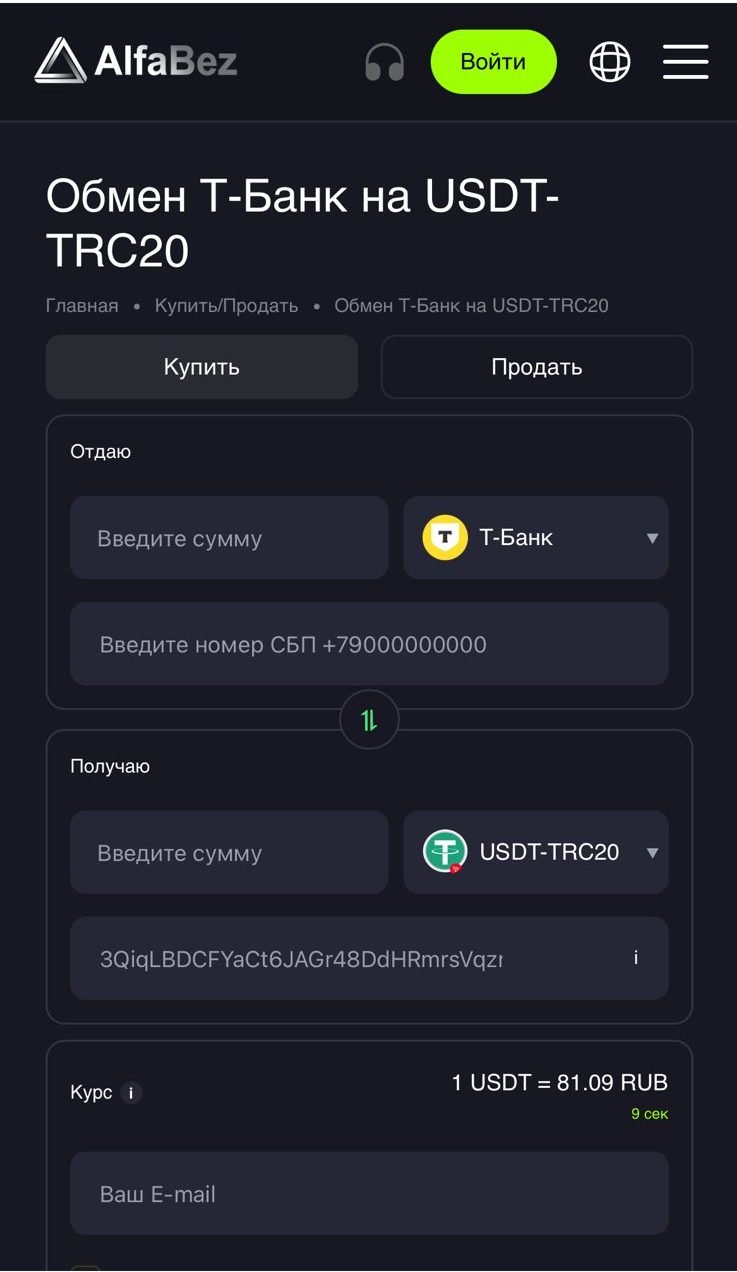Focus the СБП phone number field
The width and height of the screenshot is (737, 1272).
pos(369,644)
